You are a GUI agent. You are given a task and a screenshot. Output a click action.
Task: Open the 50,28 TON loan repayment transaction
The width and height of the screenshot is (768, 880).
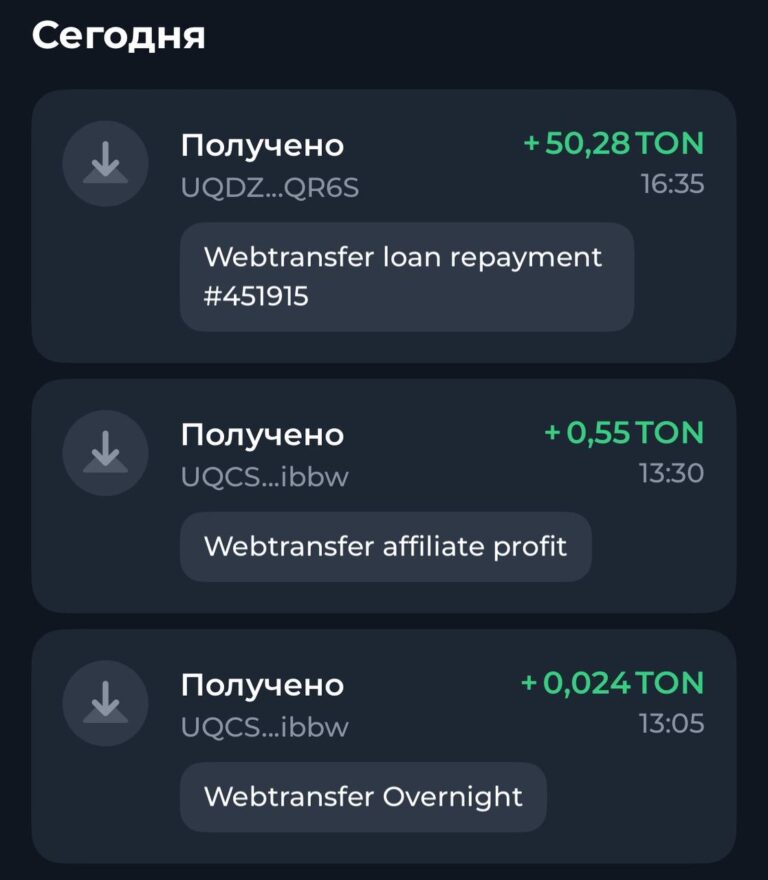point(384,226)
